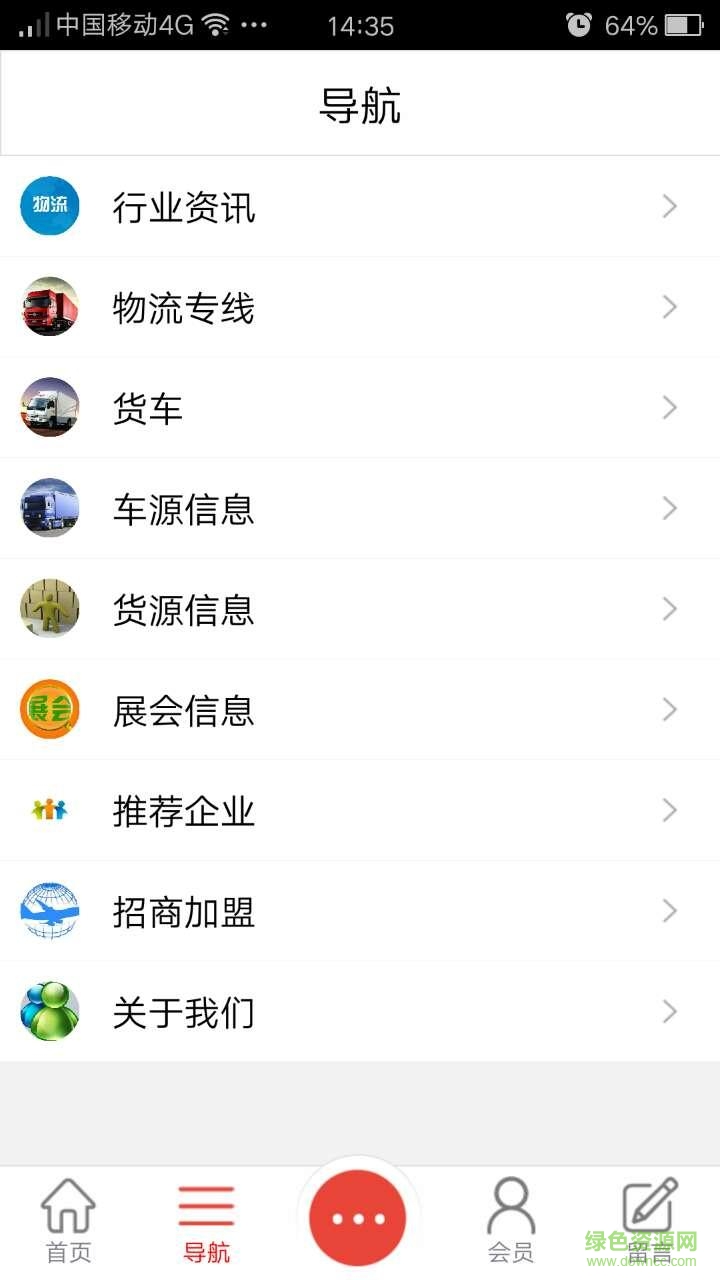Click the 车源信息 blue truck icon
The width and height of the screenshot is (720, 1280).
50,508
